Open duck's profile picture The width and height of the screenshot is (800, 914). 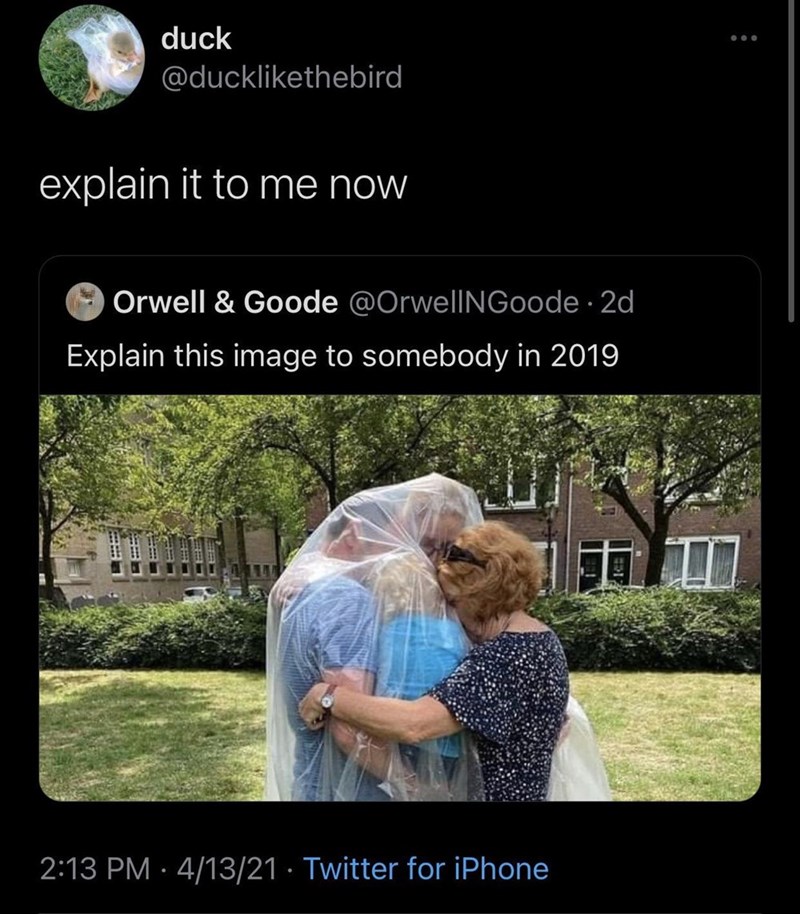(x=91, y=56)
